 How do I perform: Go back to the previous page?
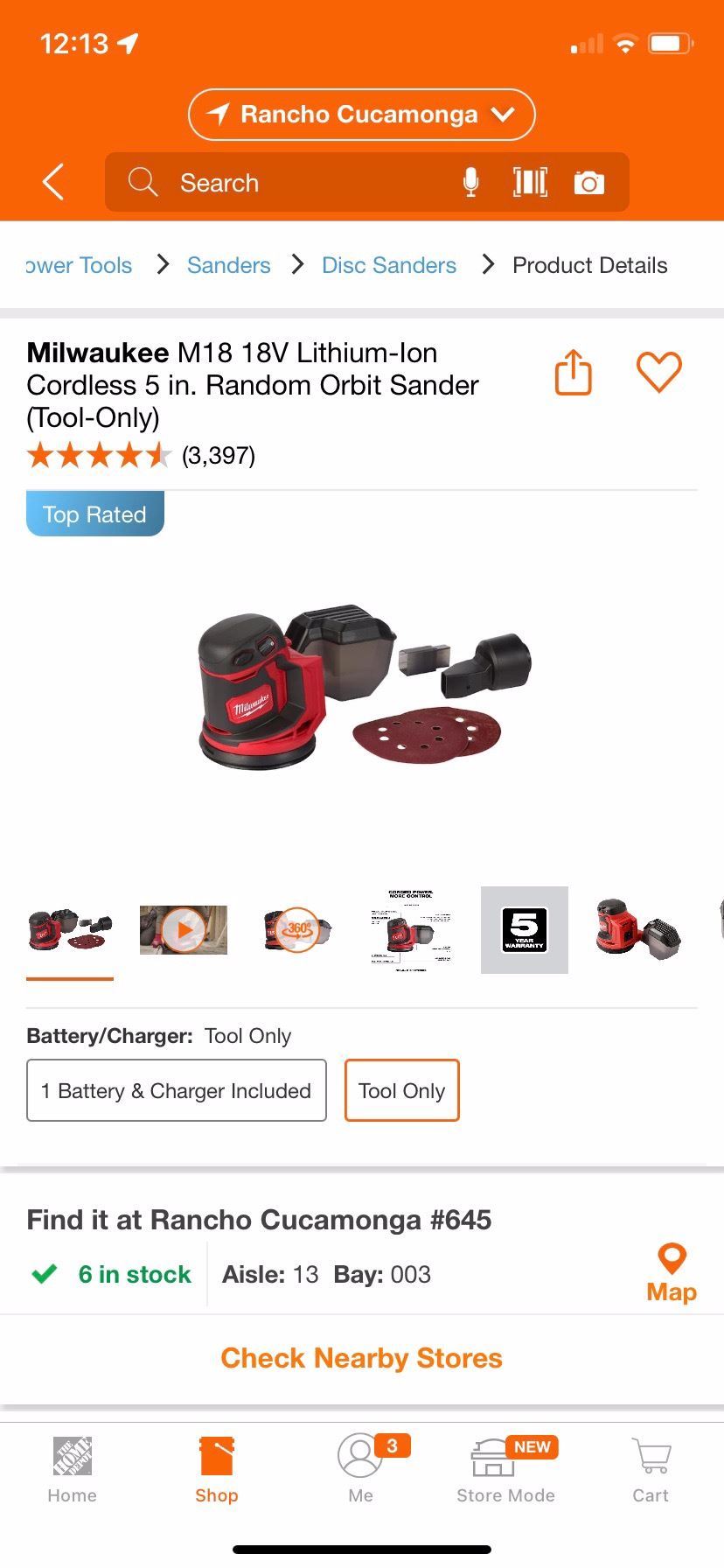coord(54,182)
